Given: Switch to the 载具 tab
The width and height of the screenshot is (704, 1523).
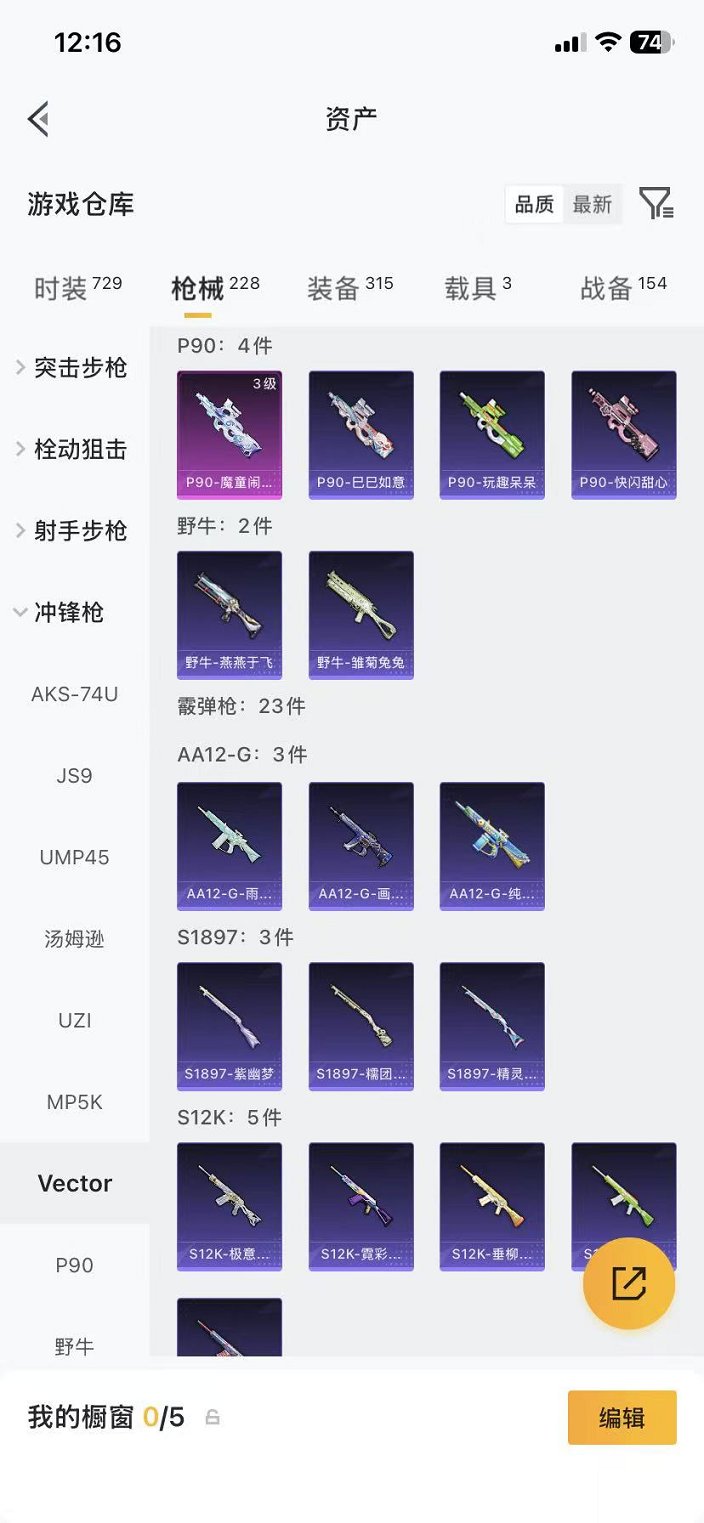Looking at the screenshot, I should click(x=477, y=289).
